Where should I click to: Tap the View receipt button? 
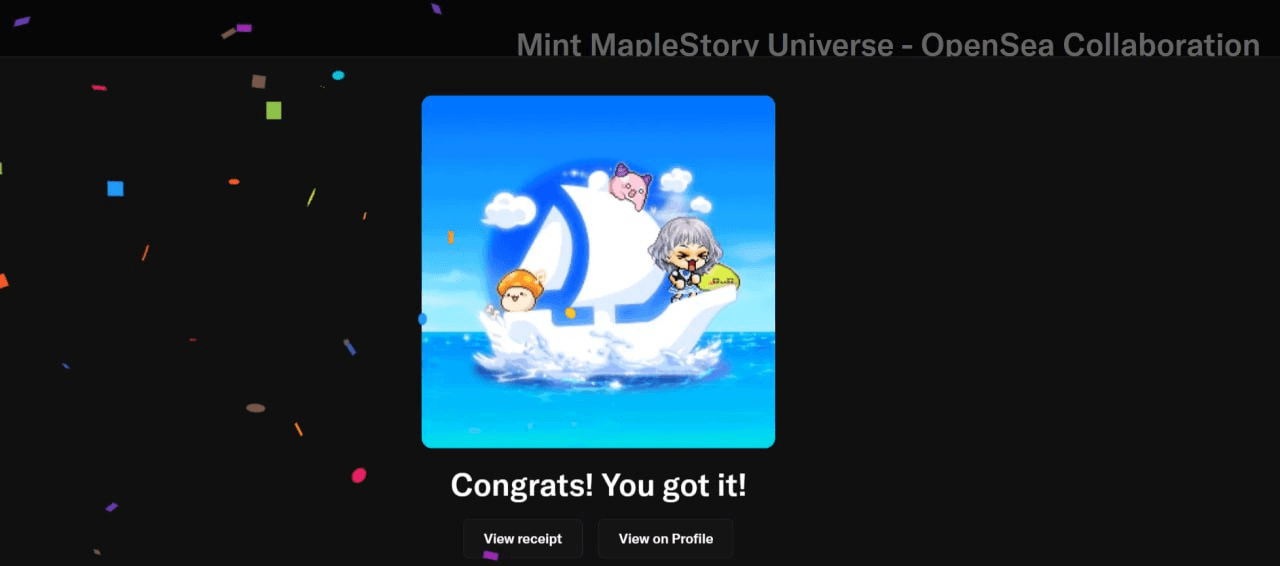click(x=523, y=538)
